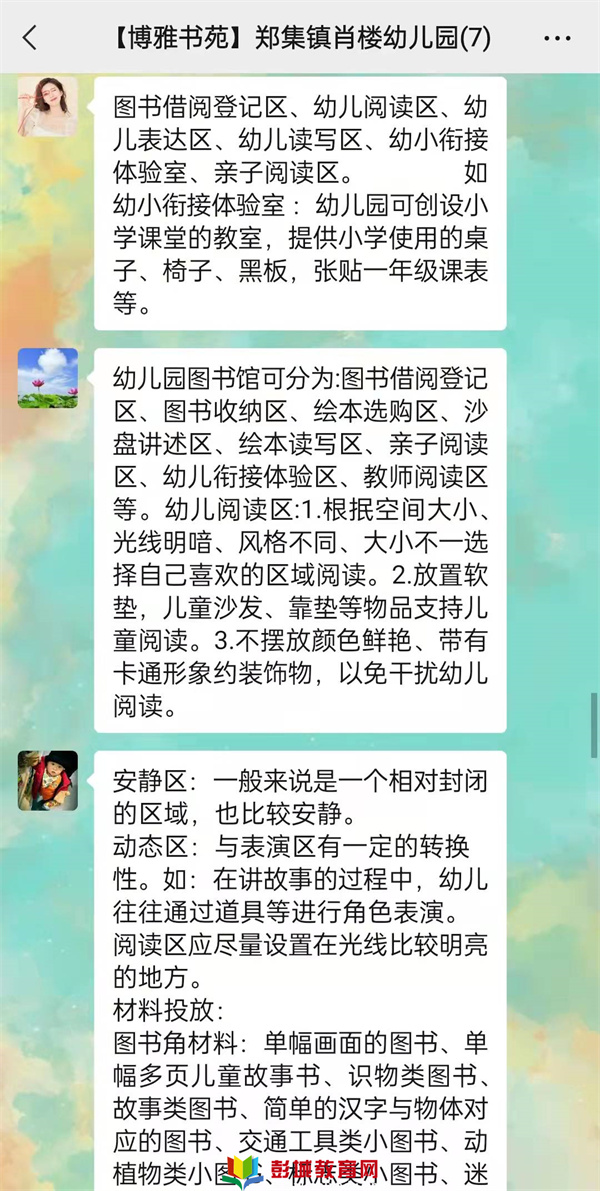Open the lotus flower avatar's profile
The image size is (600, 1191).
pyautogui.click(x=47, y=378)
